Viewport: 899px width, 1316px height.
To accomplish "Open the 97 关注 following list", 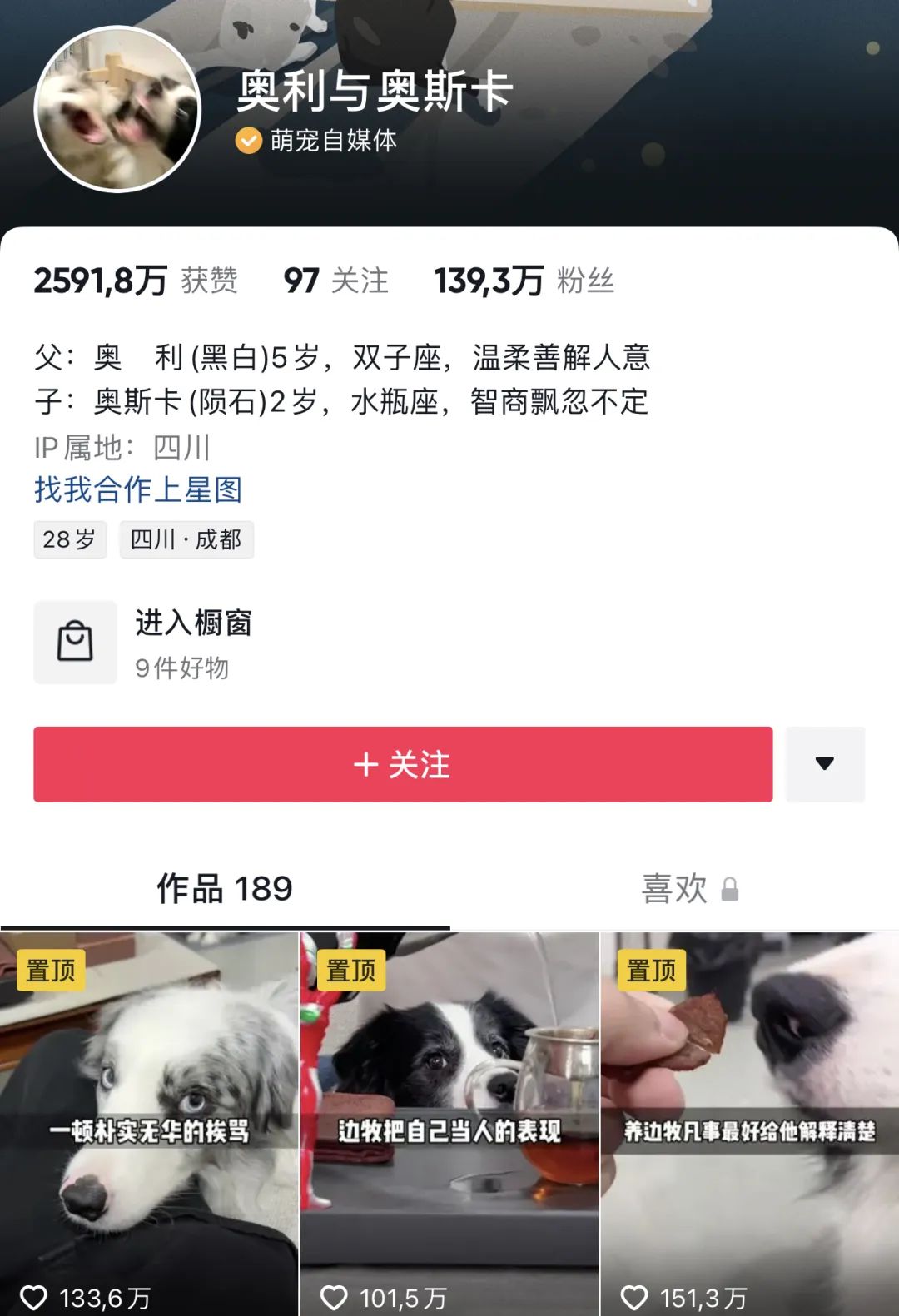I will click(x=335, y=281).
